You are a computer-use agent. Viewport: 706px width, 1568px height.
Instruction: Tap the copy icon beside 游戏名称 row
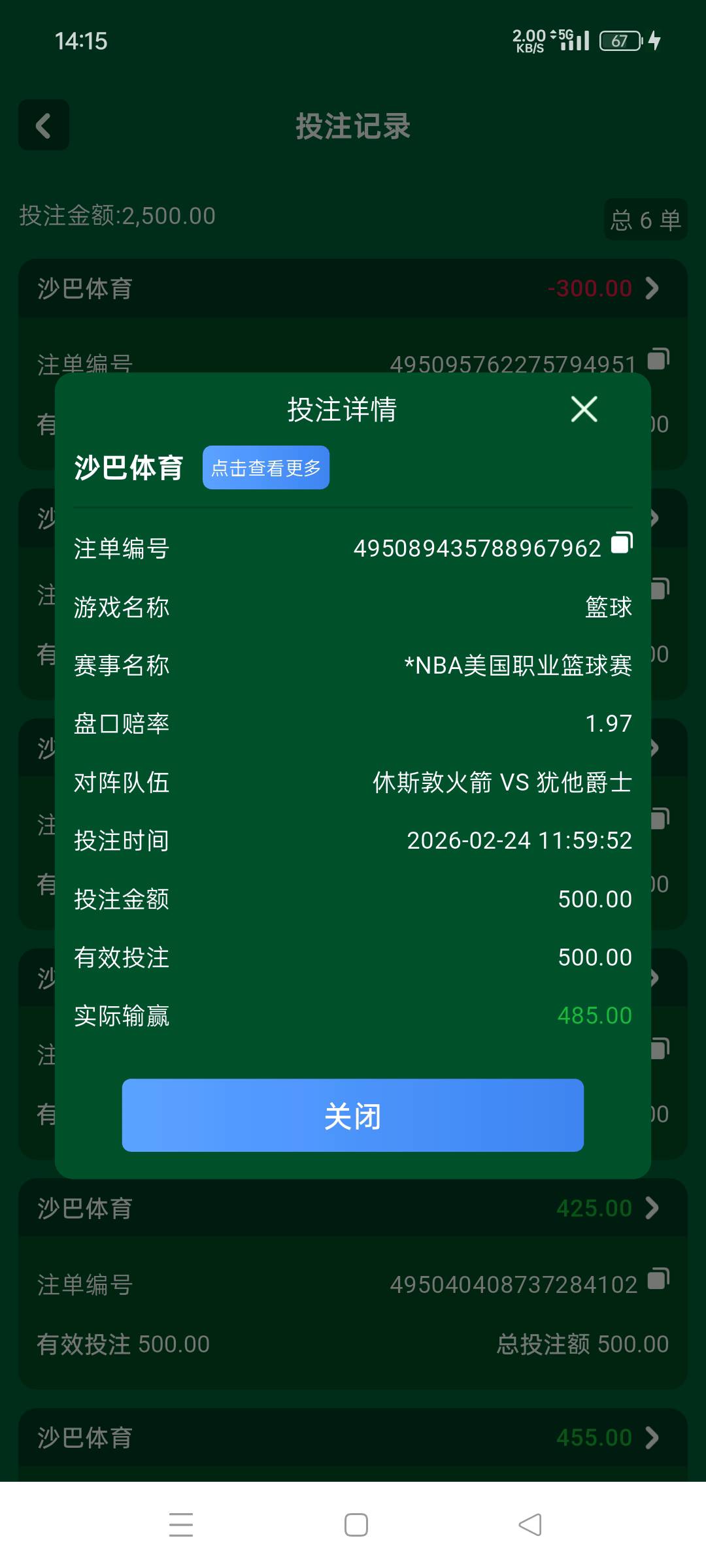click(663, 588)
